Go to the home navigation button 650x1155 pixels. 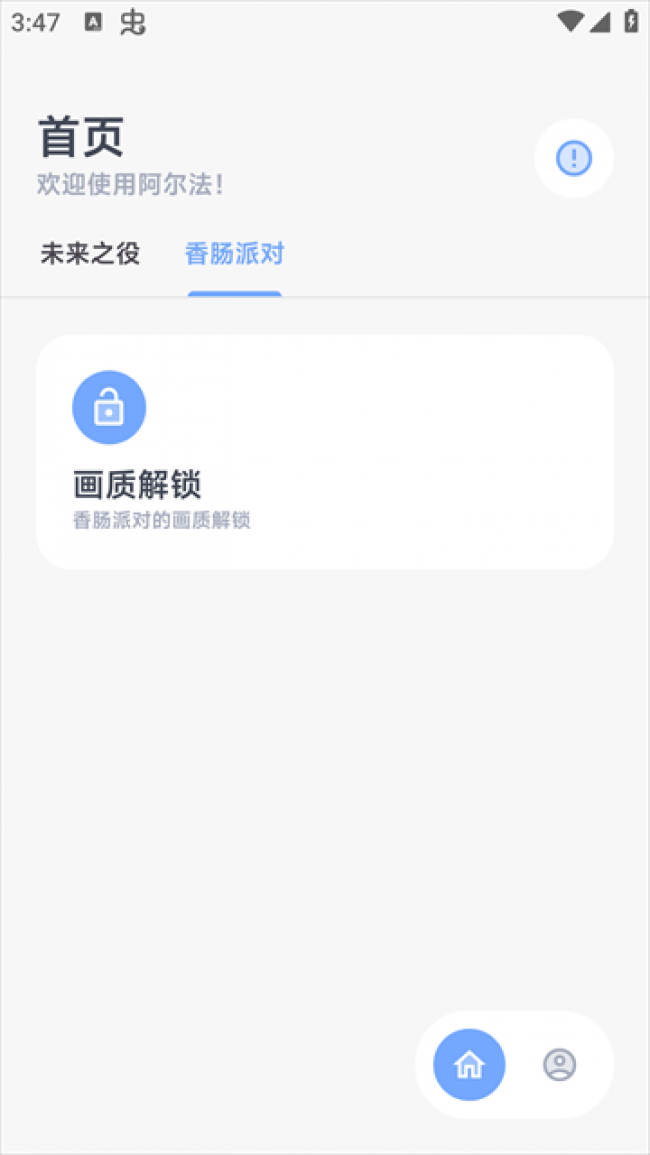pyautogui.click(x=469, y=1065)
